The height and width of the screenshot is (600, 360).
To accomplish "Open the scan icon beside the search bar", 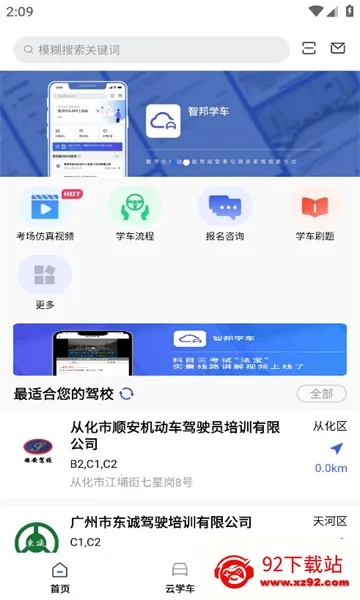I will coord(309,48).
